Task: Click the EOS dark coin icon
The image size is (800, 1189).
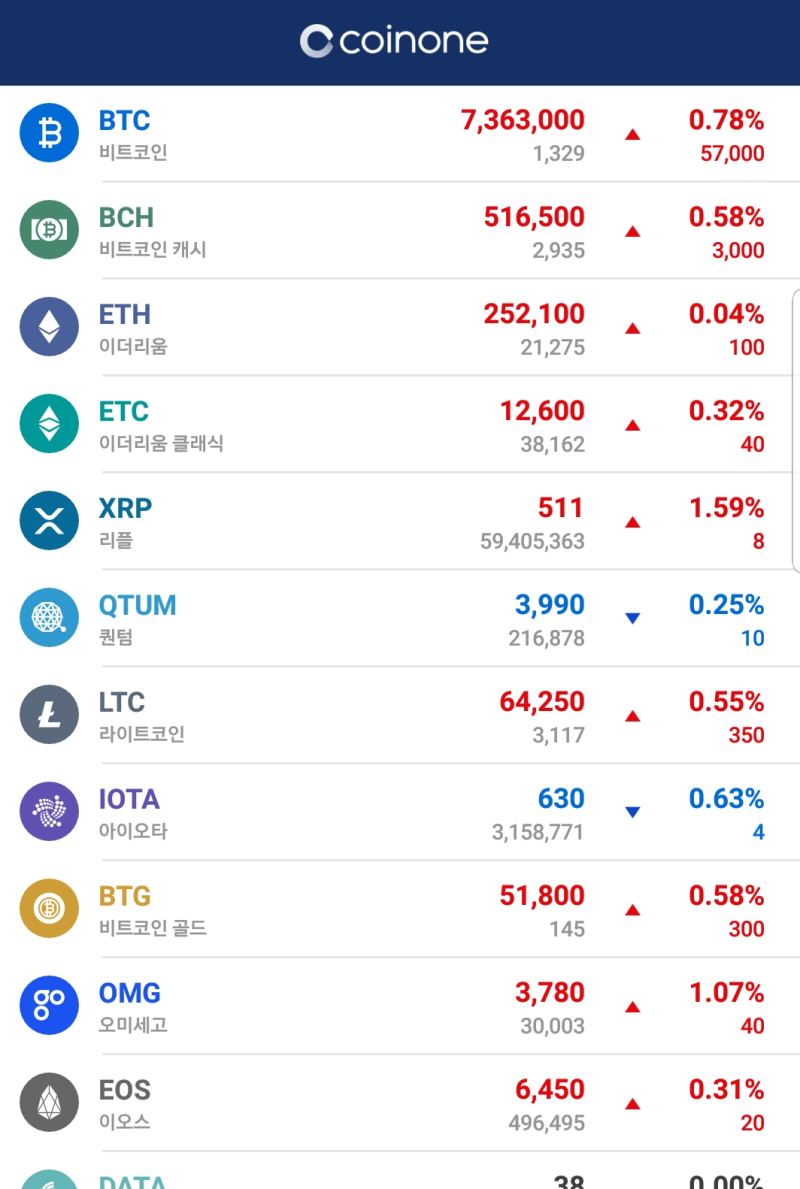Action: [x=48, y=1102]
